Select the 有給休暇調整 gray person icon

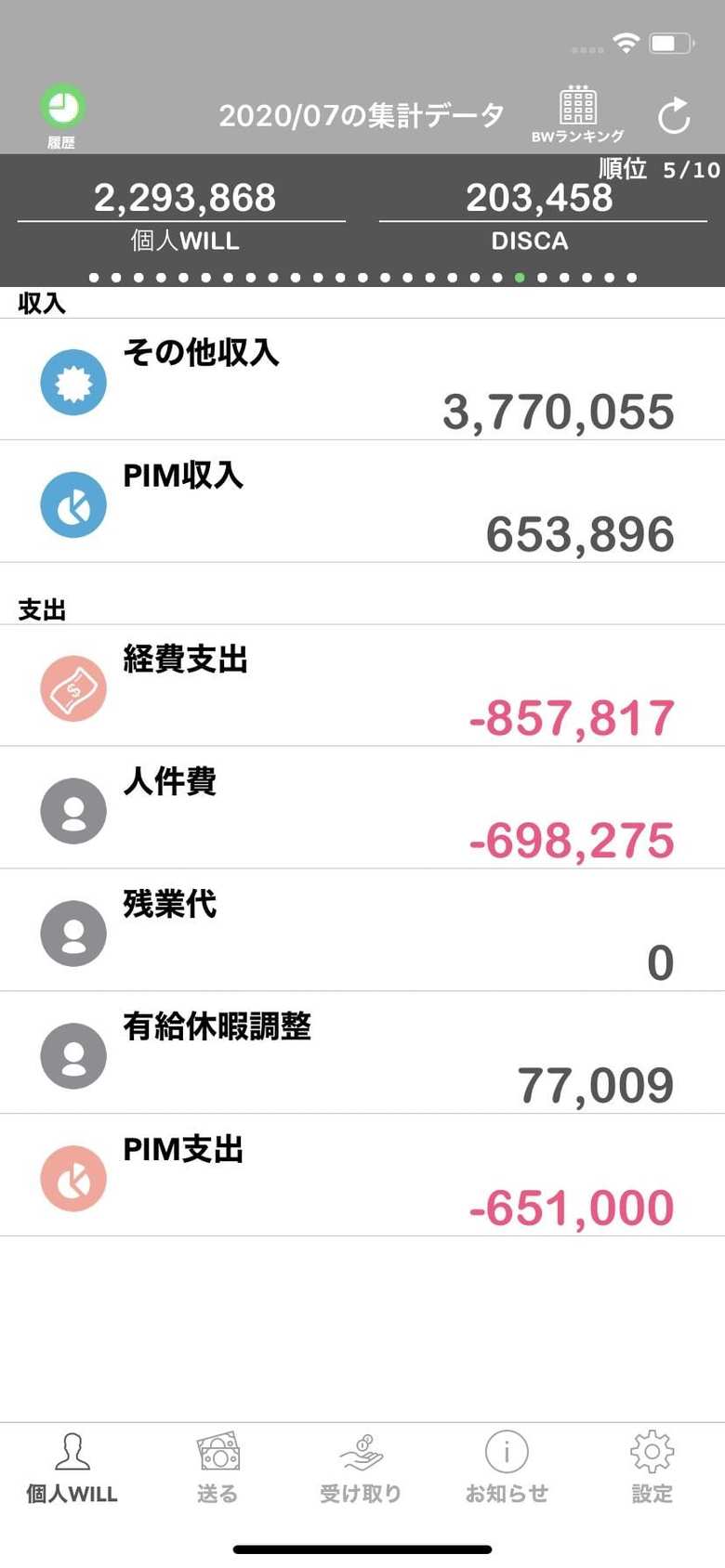pos(72,1053)
